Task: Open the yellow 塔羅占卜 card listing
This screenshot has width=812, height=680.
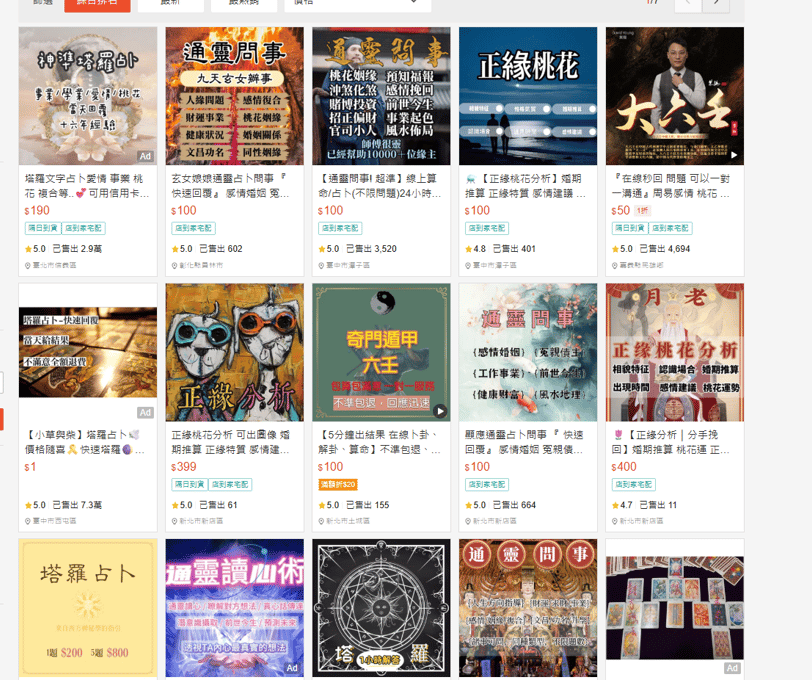Action: point(88,608)
